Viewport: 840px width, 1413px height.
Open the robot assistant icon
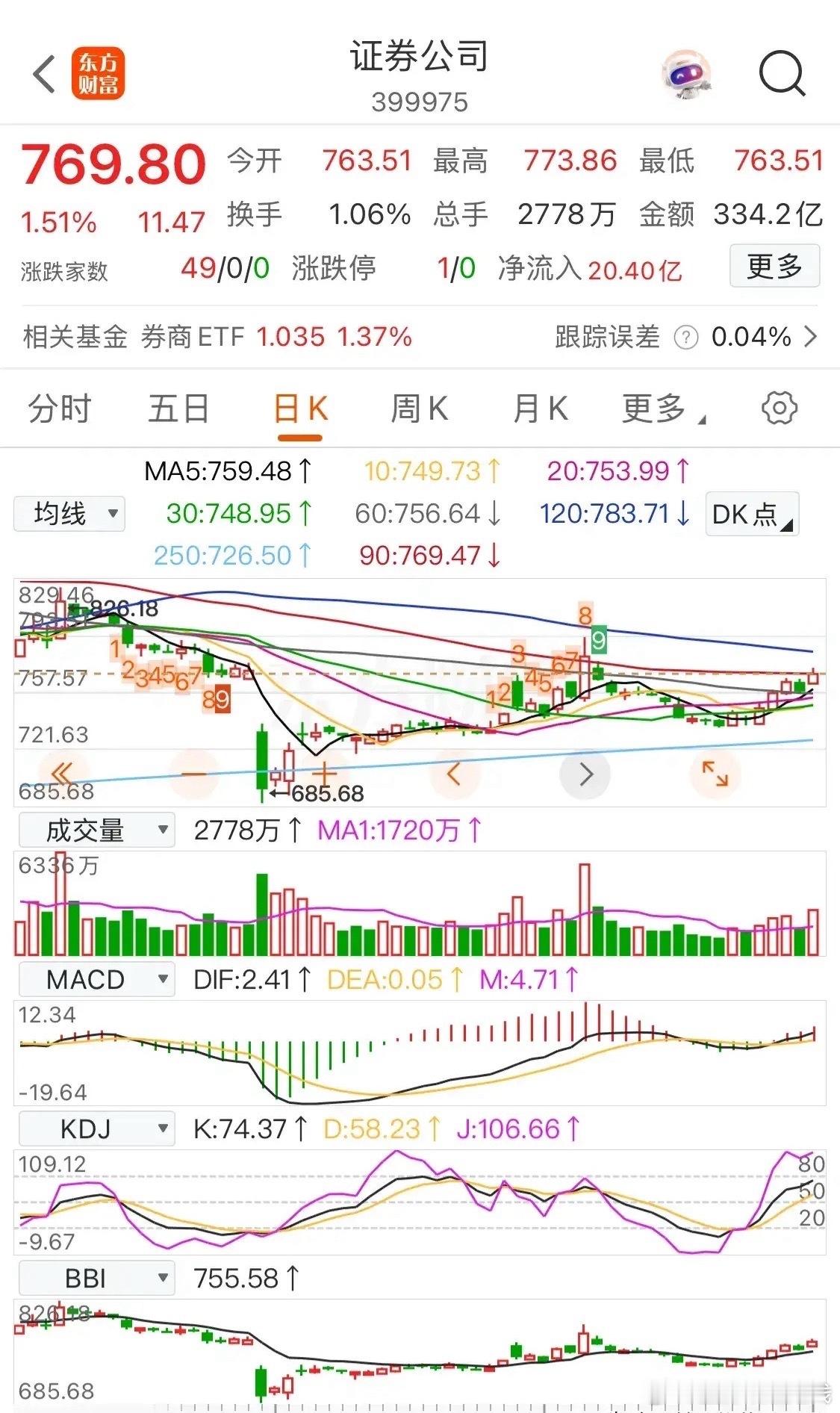(686, 75)
